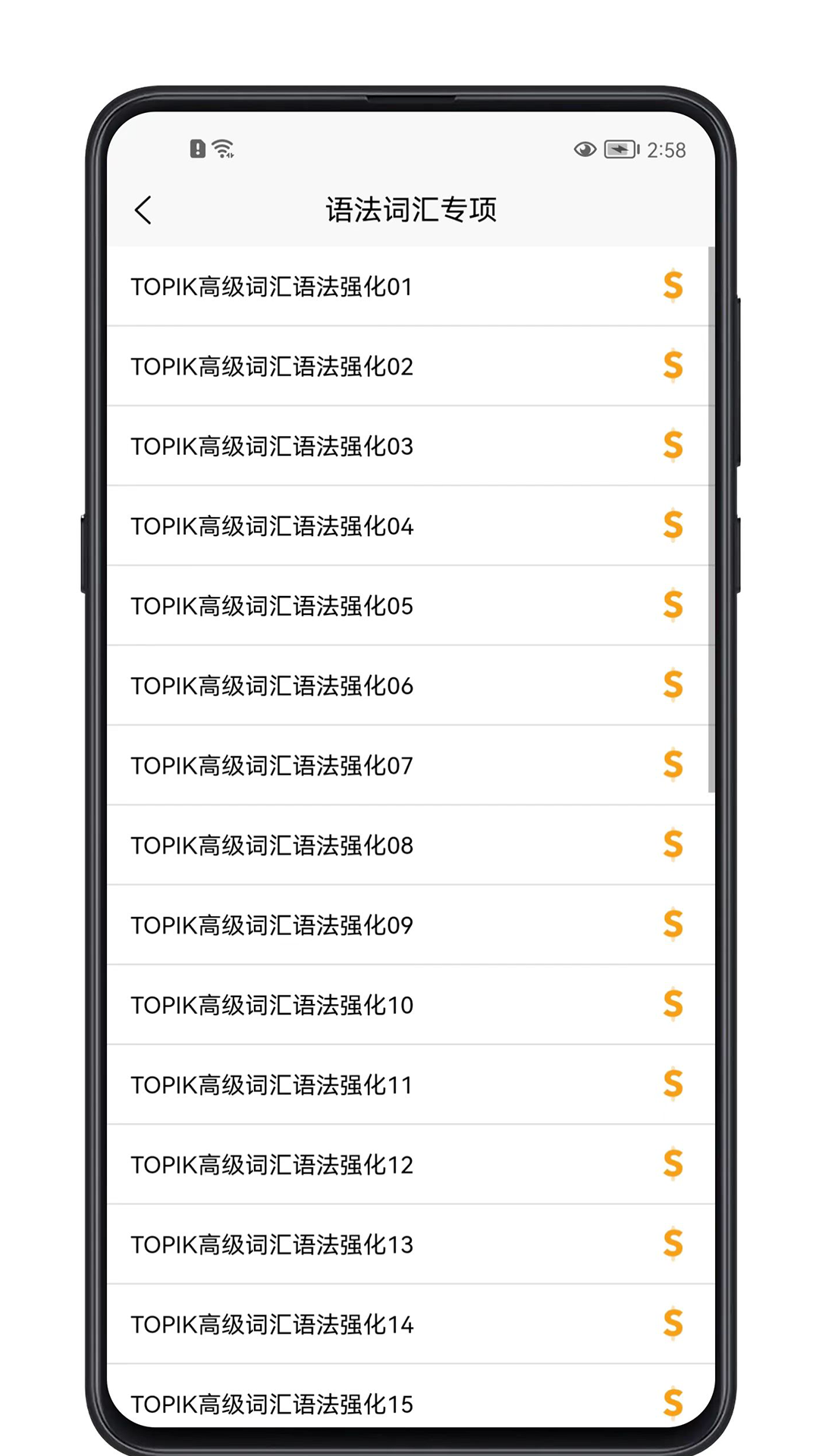Screen dimensions: 819x1456
Task: Open TOPIK高级词汇语法强化14
Action: pos(271,1325)
